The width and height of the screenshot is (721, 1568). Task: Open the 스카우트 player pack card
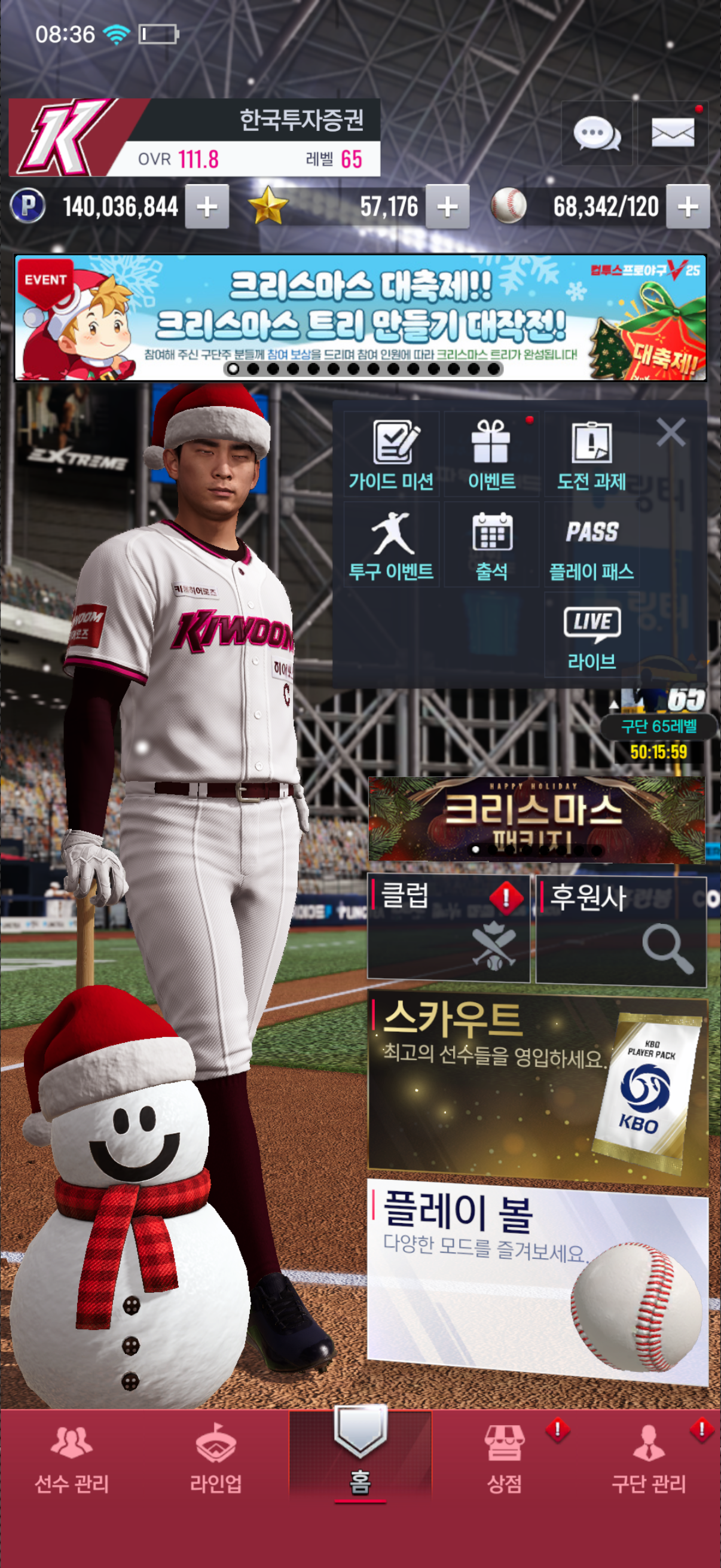pos(537,1090)
